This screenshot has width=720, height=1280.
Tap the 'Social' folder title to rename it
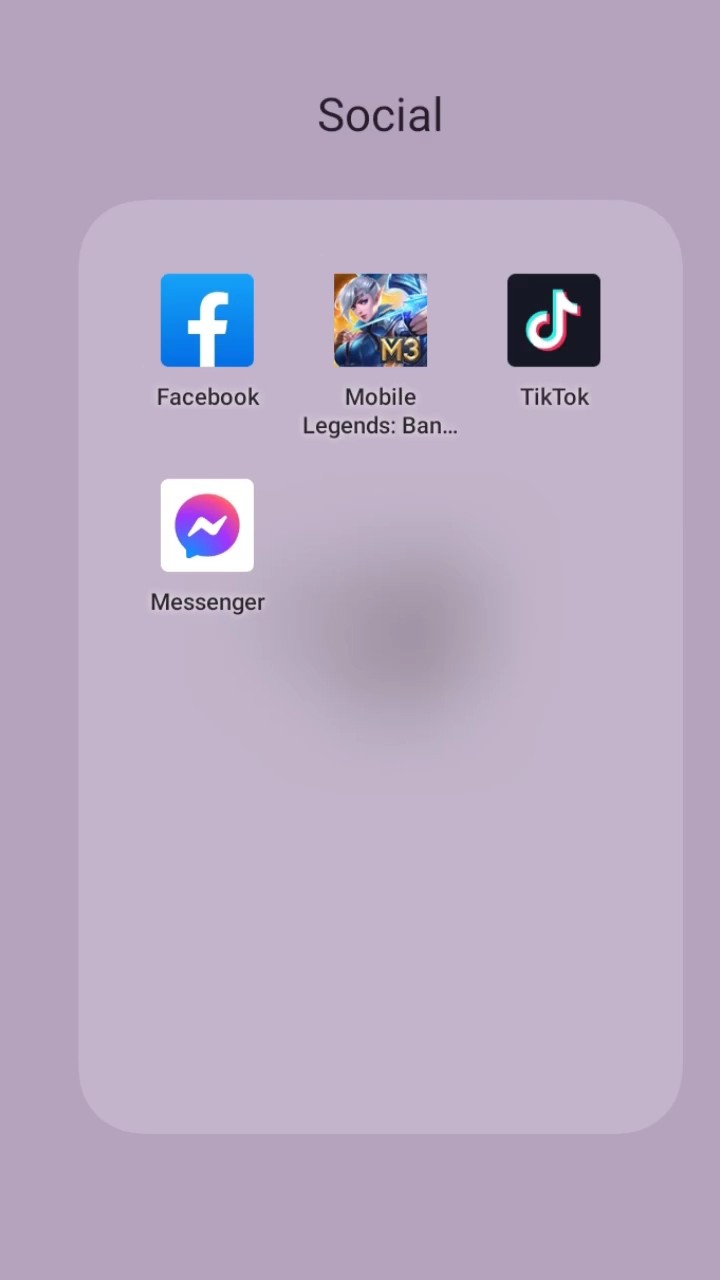pos(380,114)
